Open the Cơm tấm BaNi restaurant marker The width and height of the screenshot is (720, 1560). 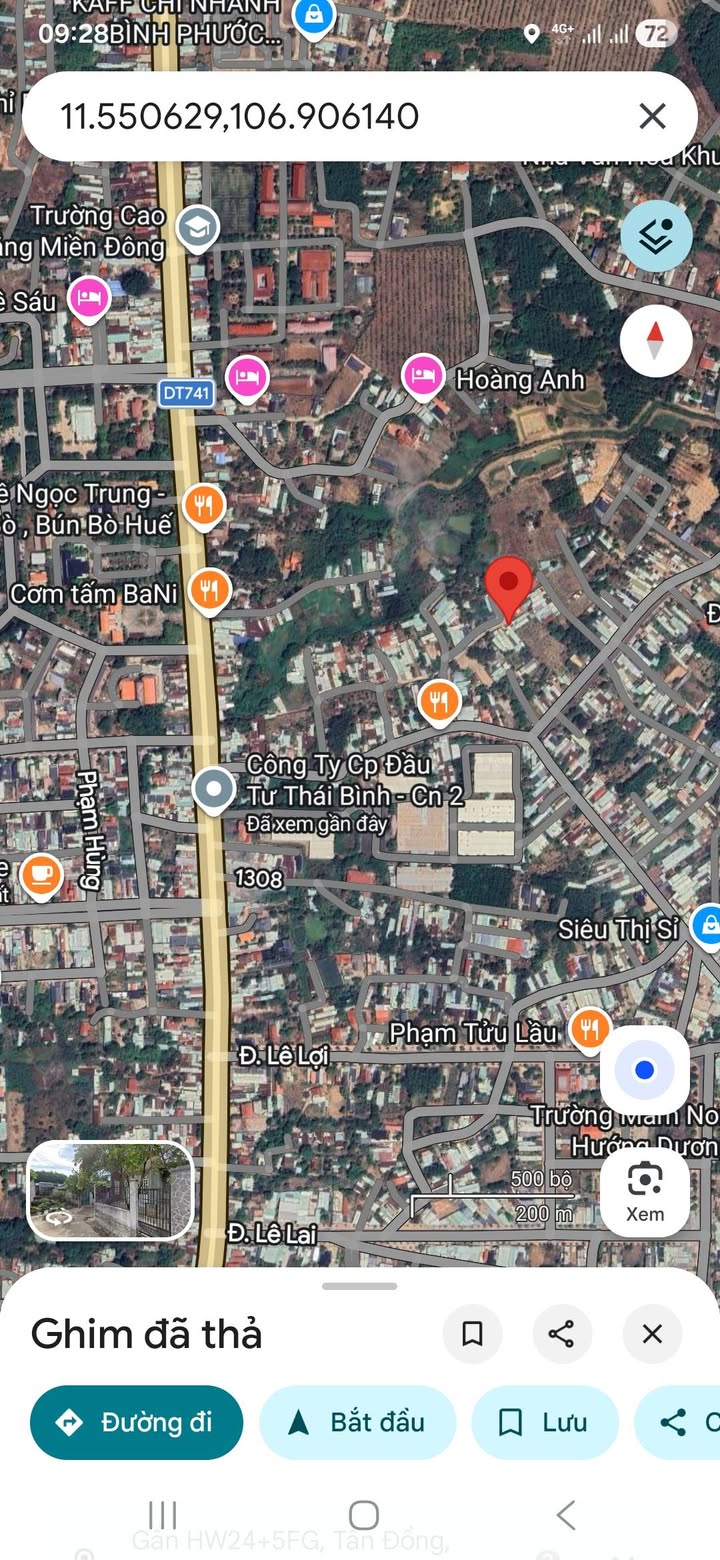209,590
